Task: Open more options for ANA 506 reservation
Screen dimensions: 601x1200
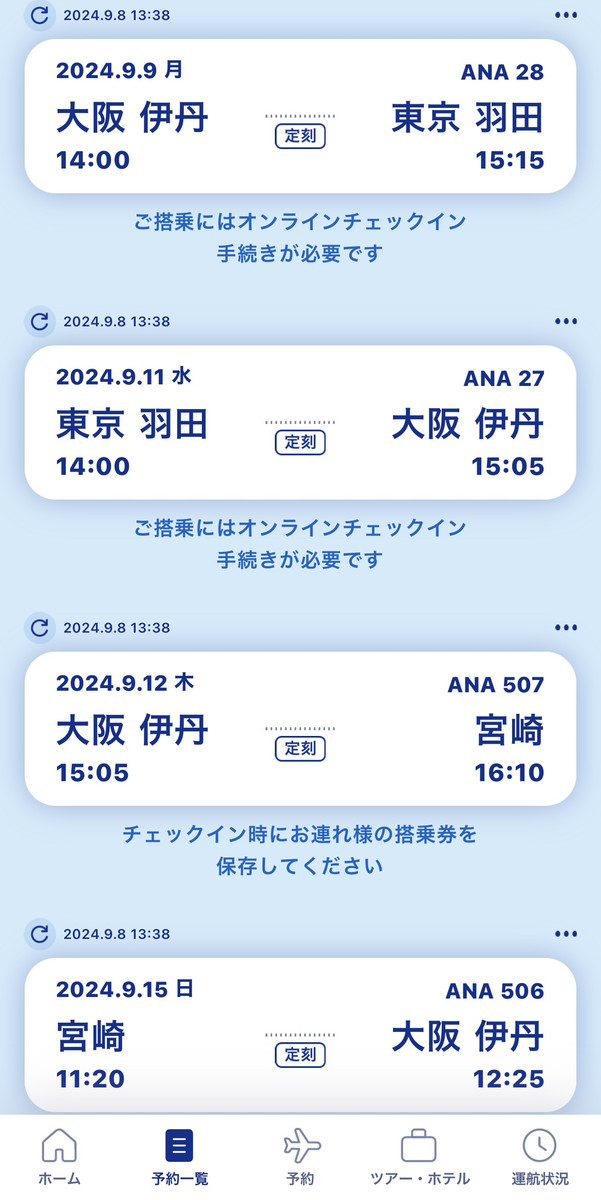Action: (566, 934)
